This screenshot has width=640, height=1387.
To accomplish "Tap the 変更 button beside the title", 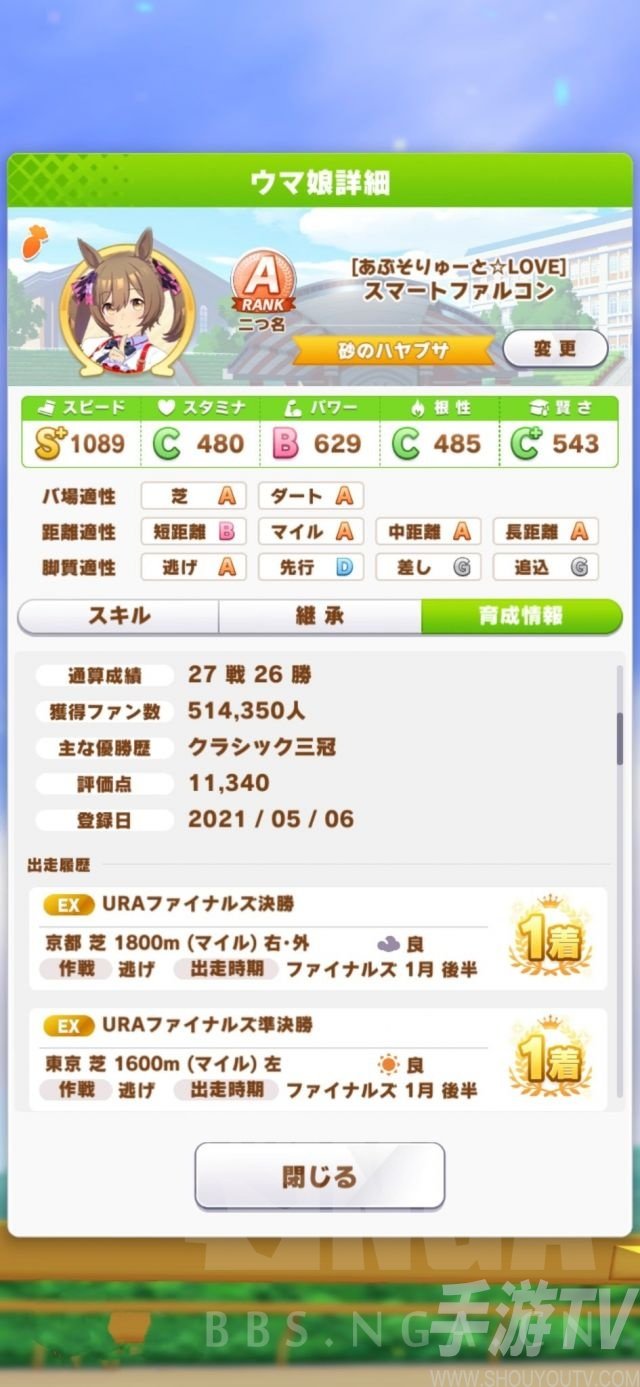I will coord(555,349).
